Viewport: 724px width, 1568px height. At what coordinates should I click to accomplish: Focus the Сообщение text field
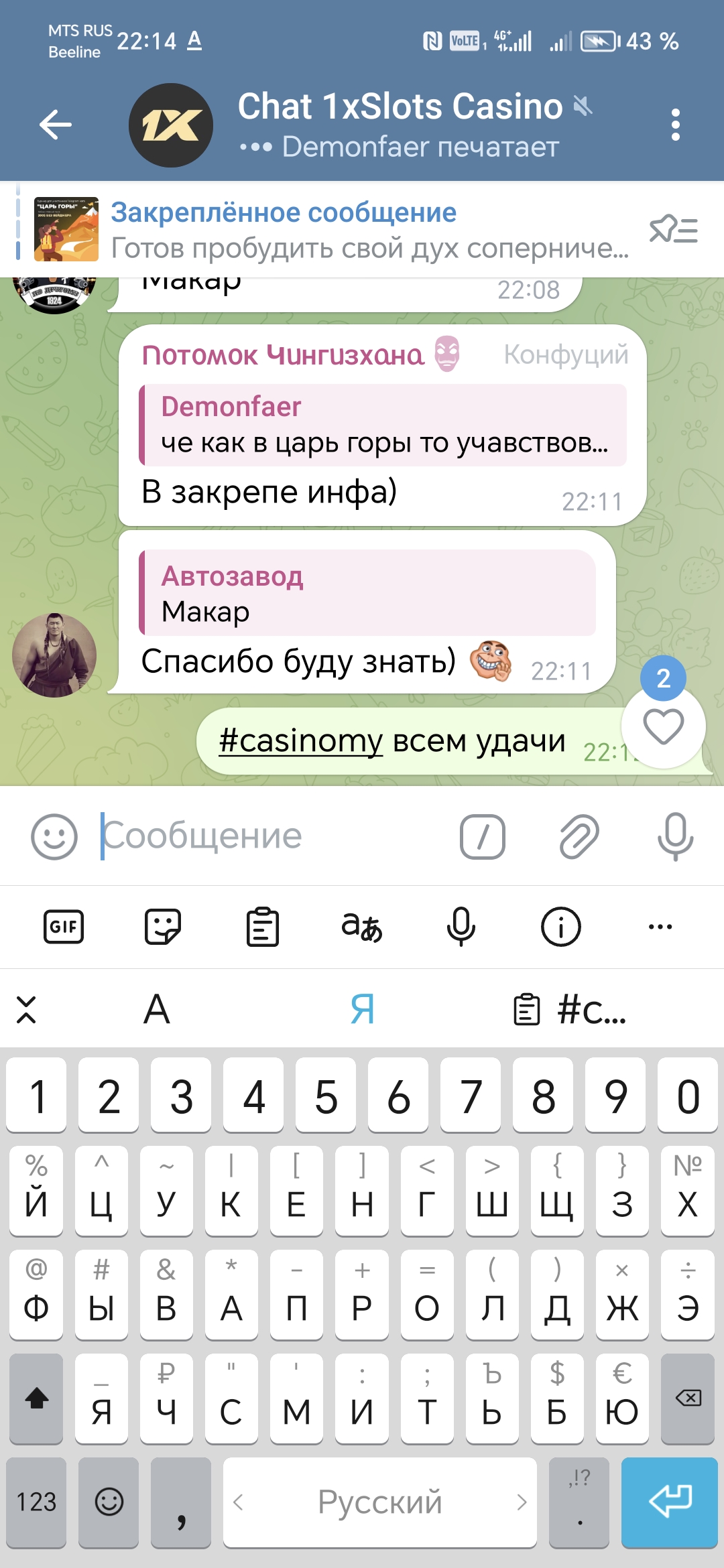[268, 836]
